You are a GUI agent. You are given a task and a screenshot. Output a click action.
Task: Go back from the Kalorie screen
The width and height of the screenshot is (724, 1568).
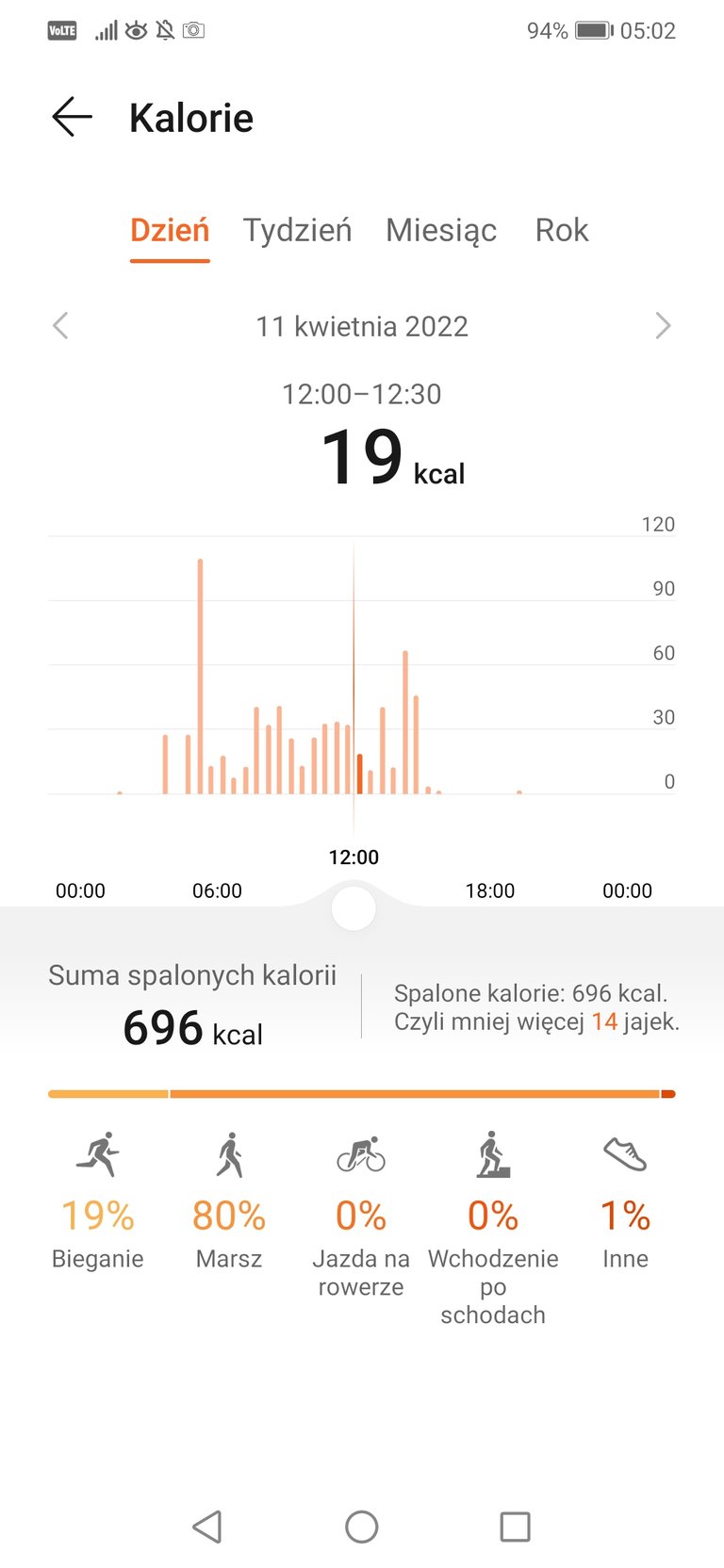(72, 118)
